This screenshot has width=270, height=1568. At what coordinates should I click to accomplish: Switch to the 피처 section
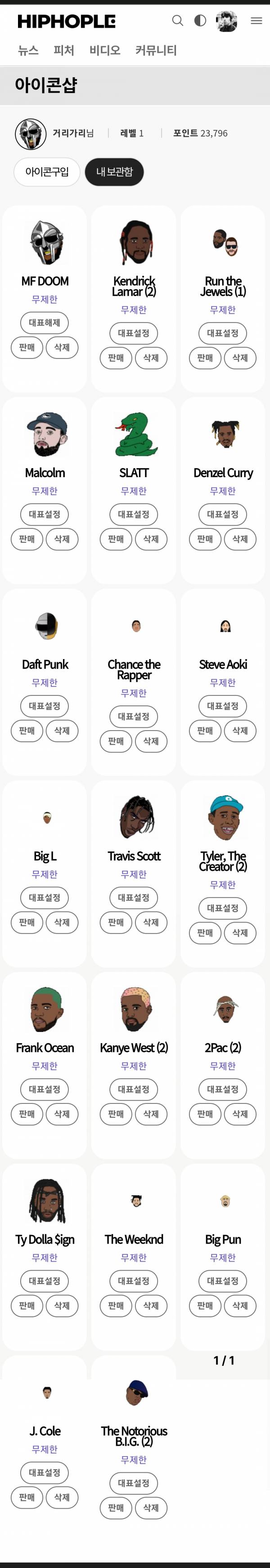[63, 50]
